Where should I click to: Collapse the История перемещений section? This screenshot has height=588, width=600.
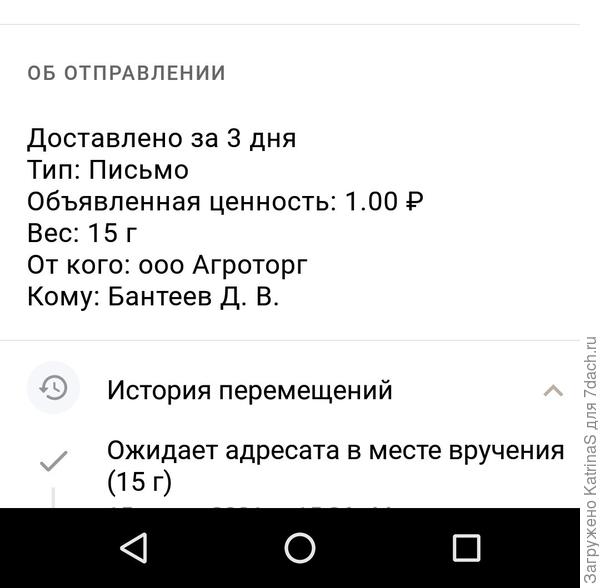552,390
